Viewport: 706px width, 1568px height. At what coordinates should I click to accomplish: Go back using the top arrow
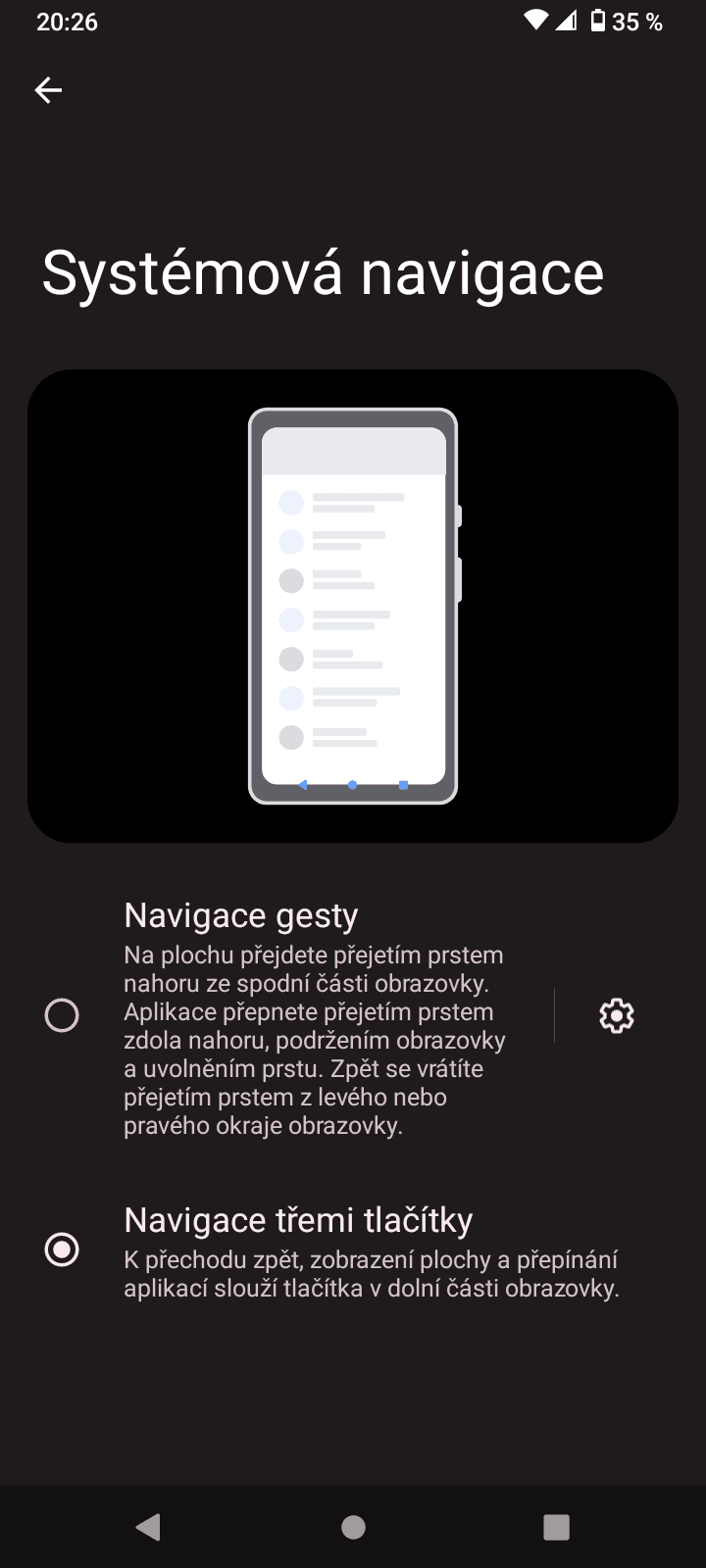[48, 90]
